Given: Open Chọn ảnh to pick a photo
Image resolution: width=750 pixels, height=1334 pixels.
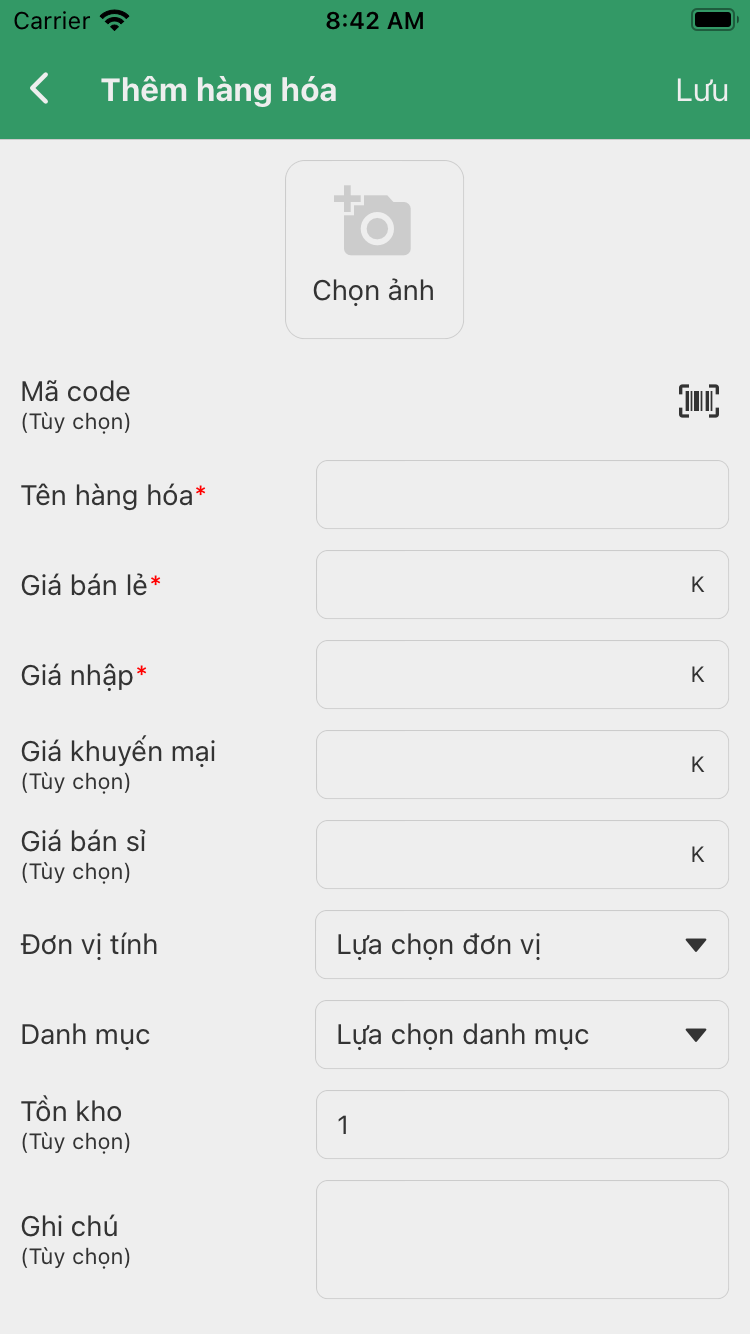Looking at the screenshot, I should (x=374, y=249).
